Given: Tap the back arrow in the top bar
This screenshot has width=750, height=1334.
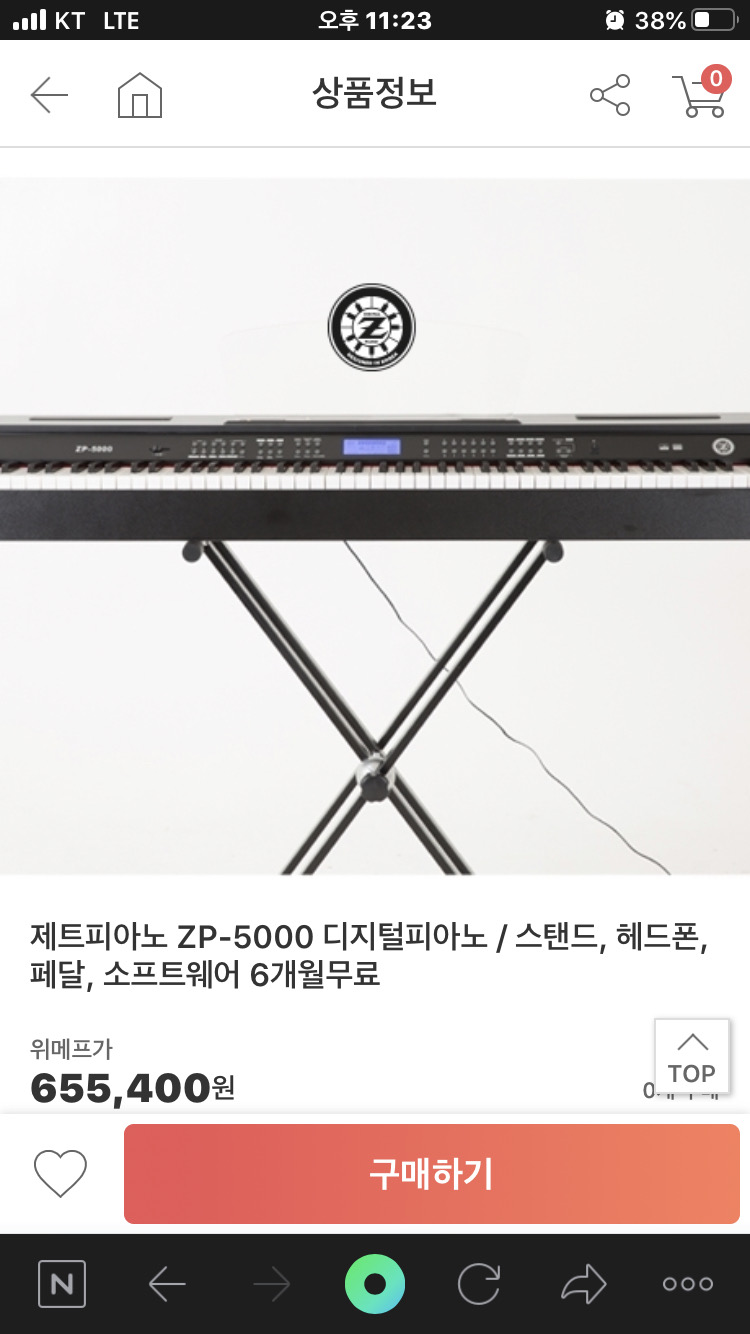Looking at the screenshot, I should (x=50, y=95).
